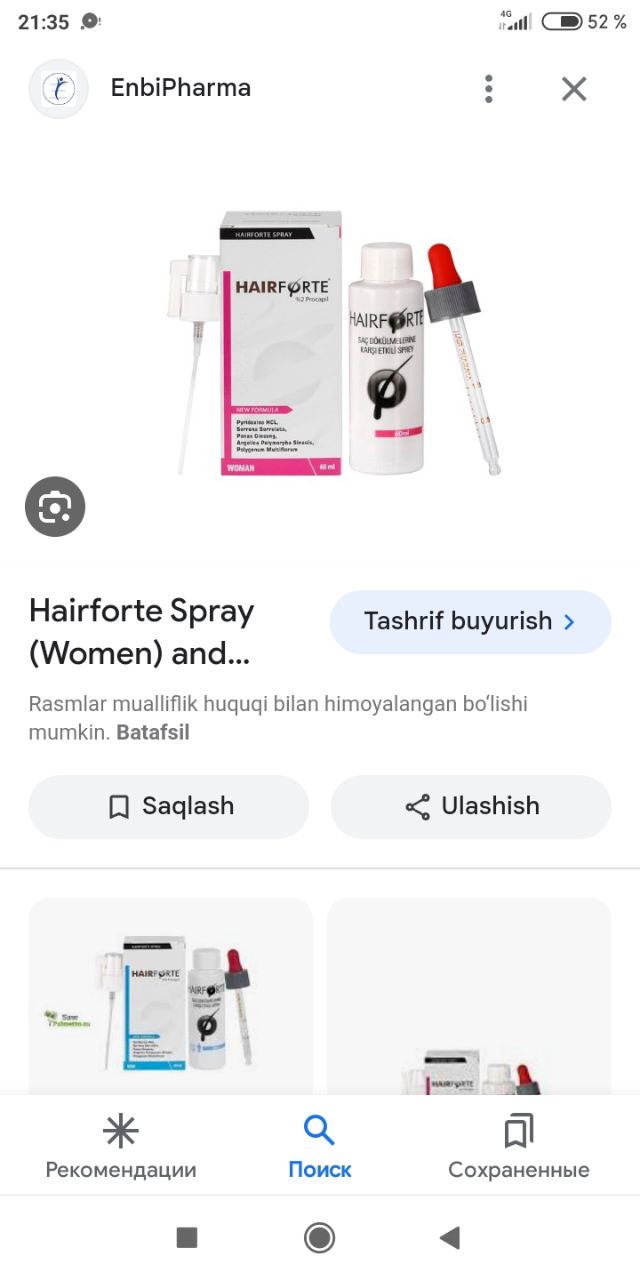Close the image viewer

[574, 89]
